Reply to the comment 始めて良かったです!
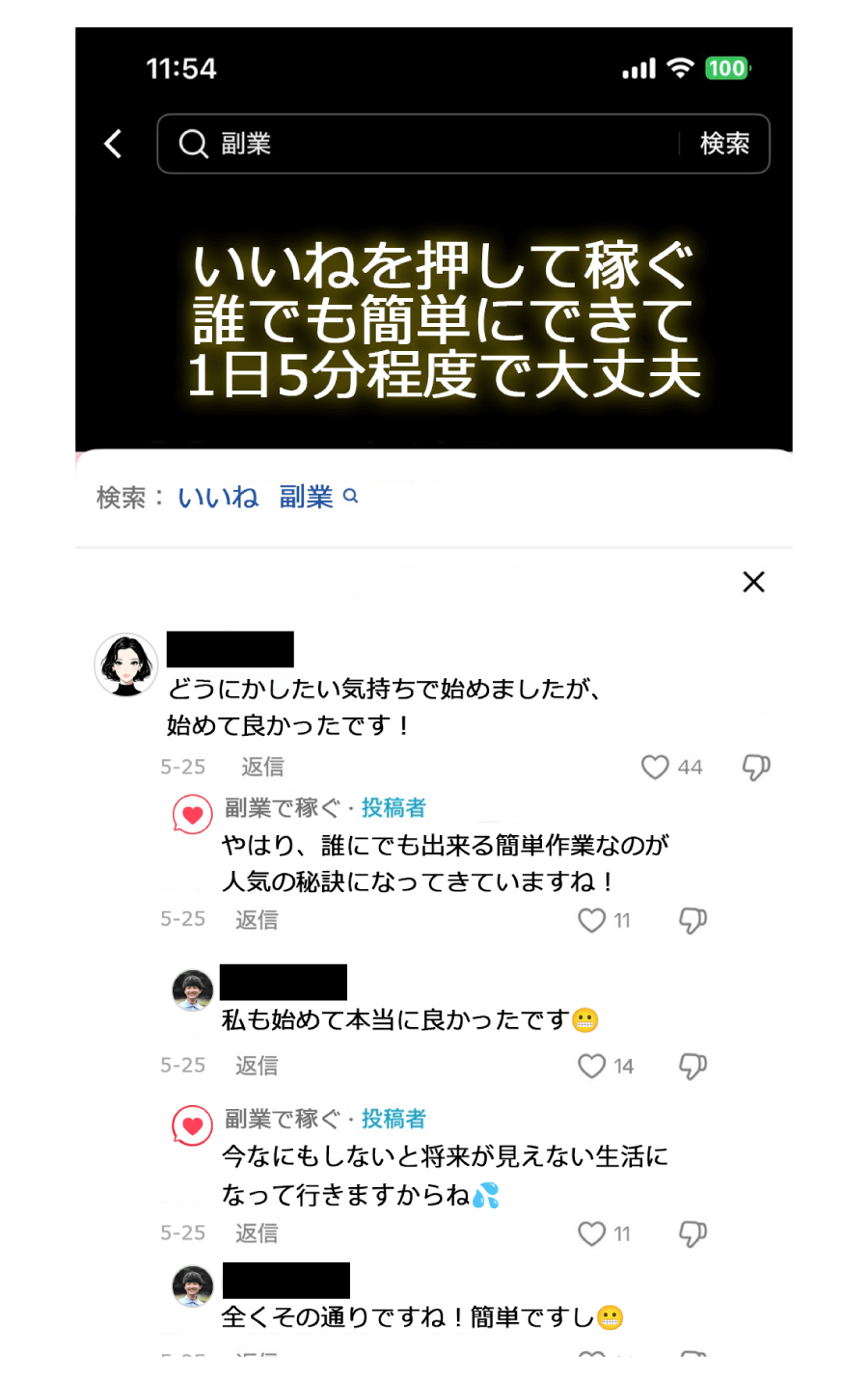This screenshot has width=868, height=1381. coord(262,767)
